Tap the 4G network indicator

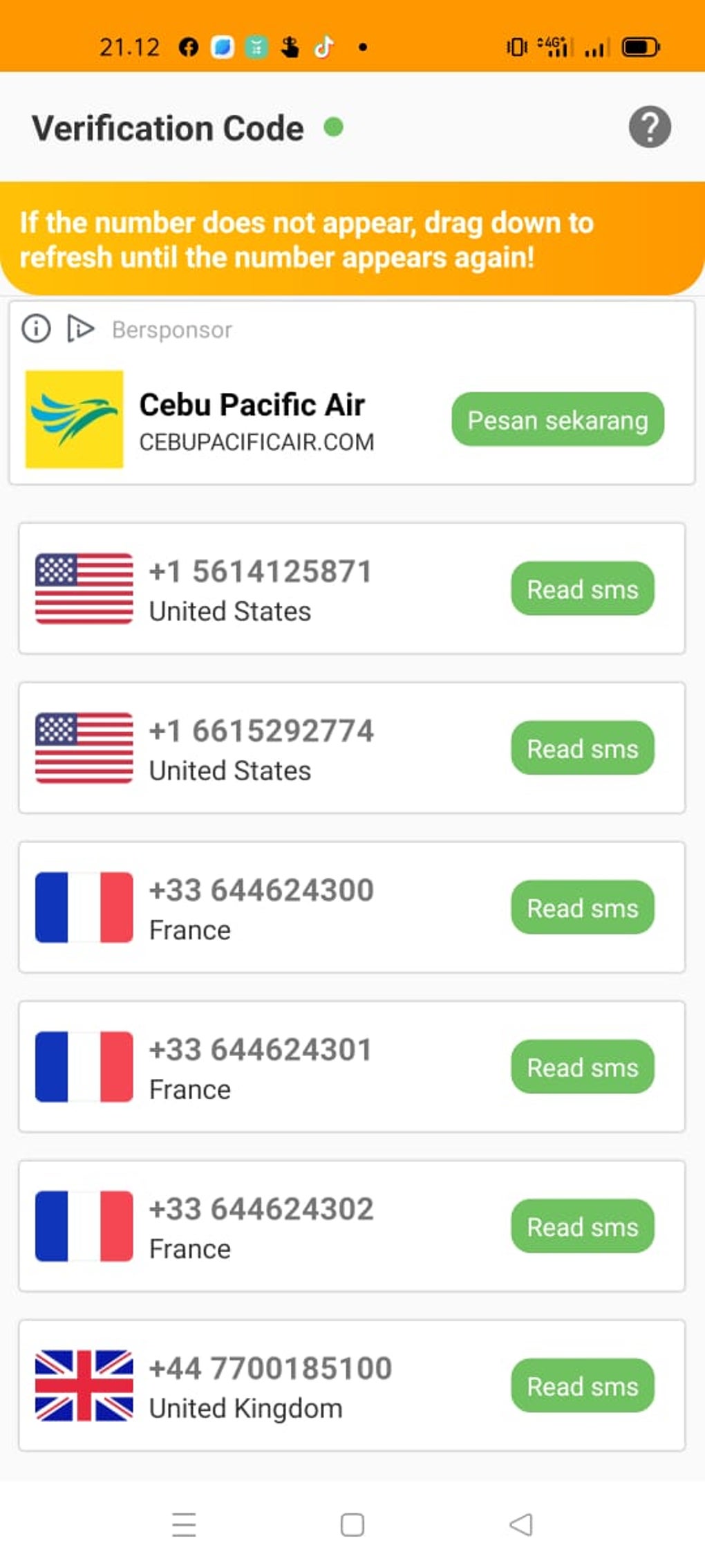click(548, 46)
